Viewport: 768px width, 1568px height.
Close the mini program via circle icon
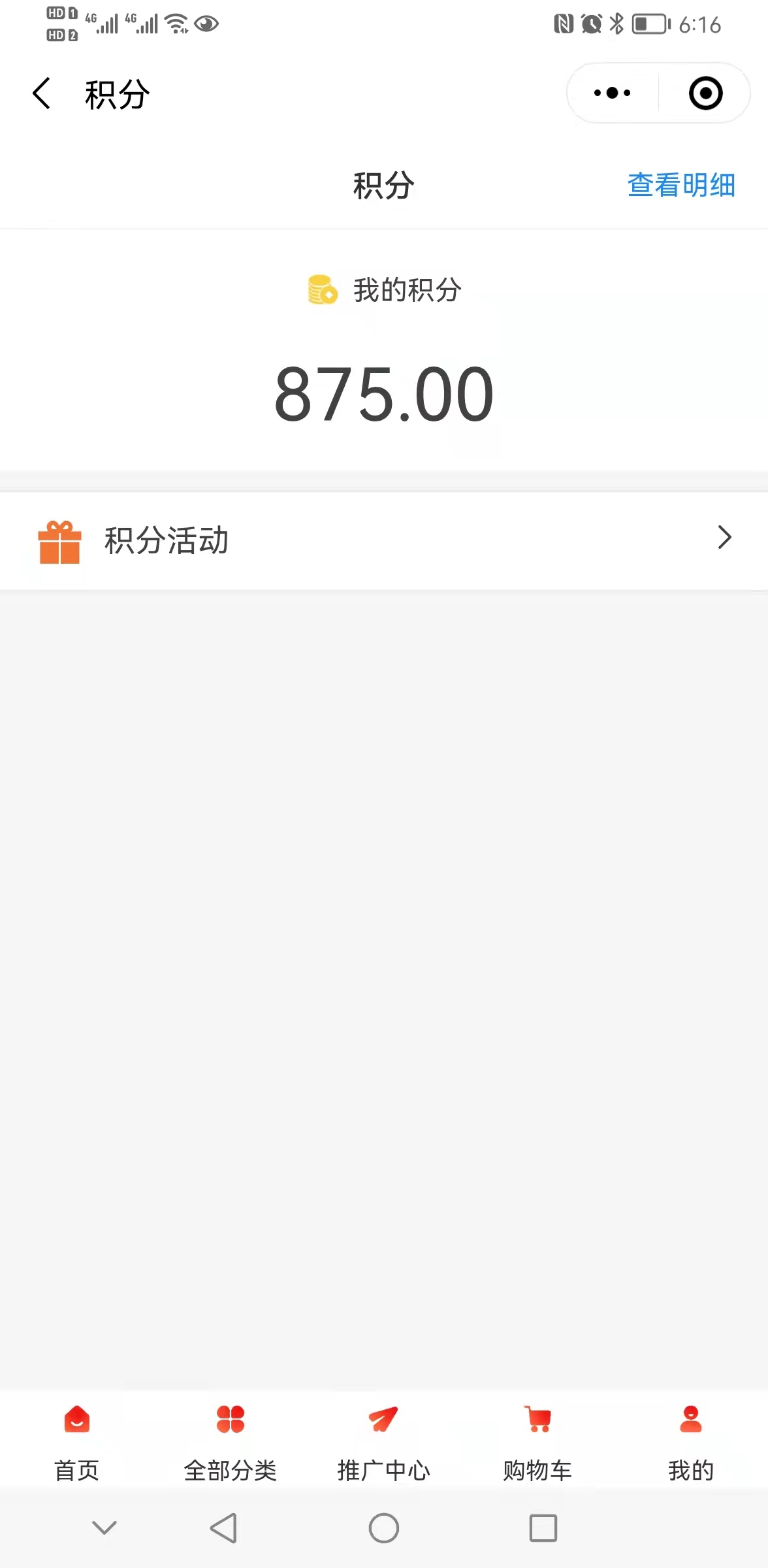pos(706,93)
